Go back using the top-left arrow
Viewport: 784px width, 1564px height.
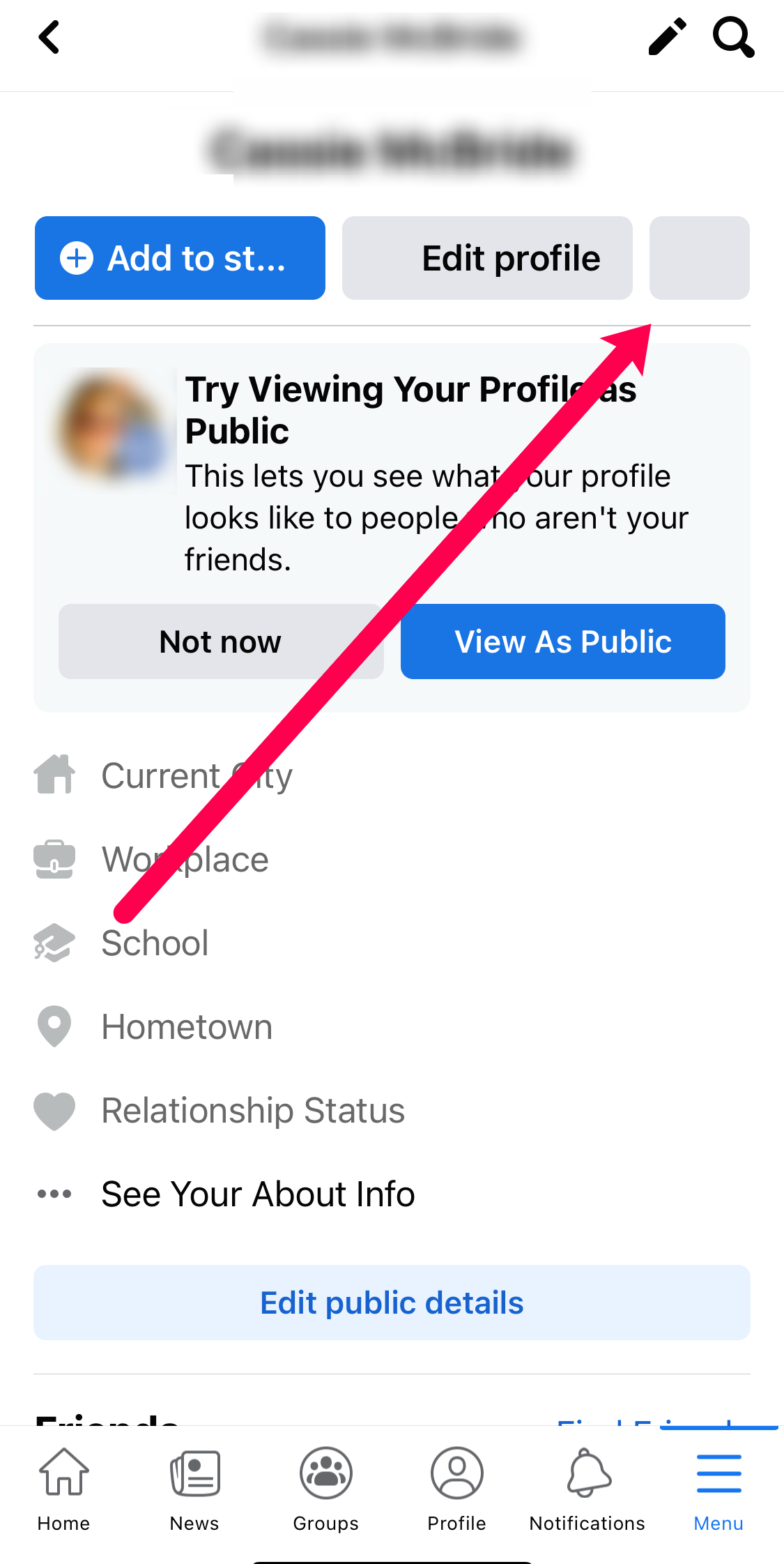tap(49, 38)
